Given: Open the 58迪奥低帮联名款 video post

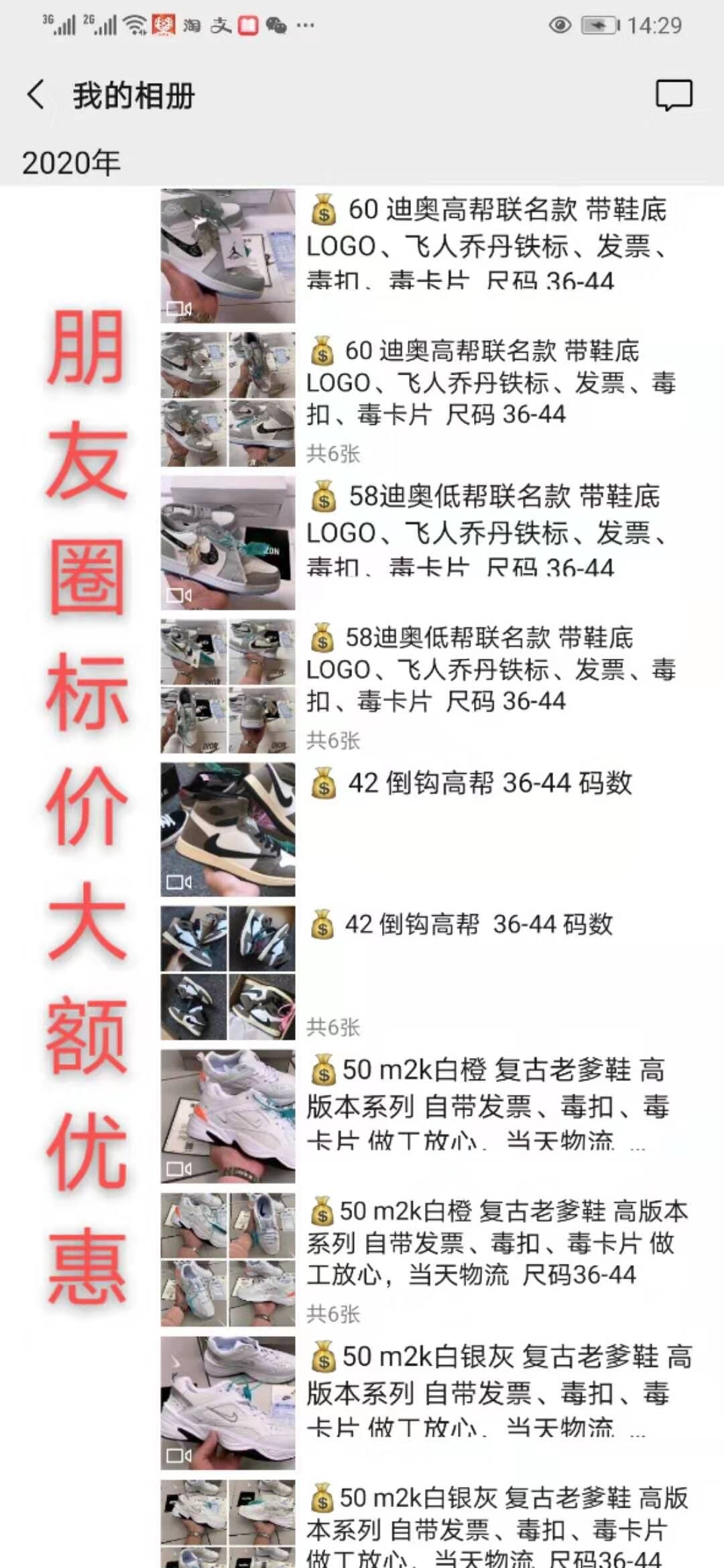Looking at the screenshot, I should (x=228, y=543).
